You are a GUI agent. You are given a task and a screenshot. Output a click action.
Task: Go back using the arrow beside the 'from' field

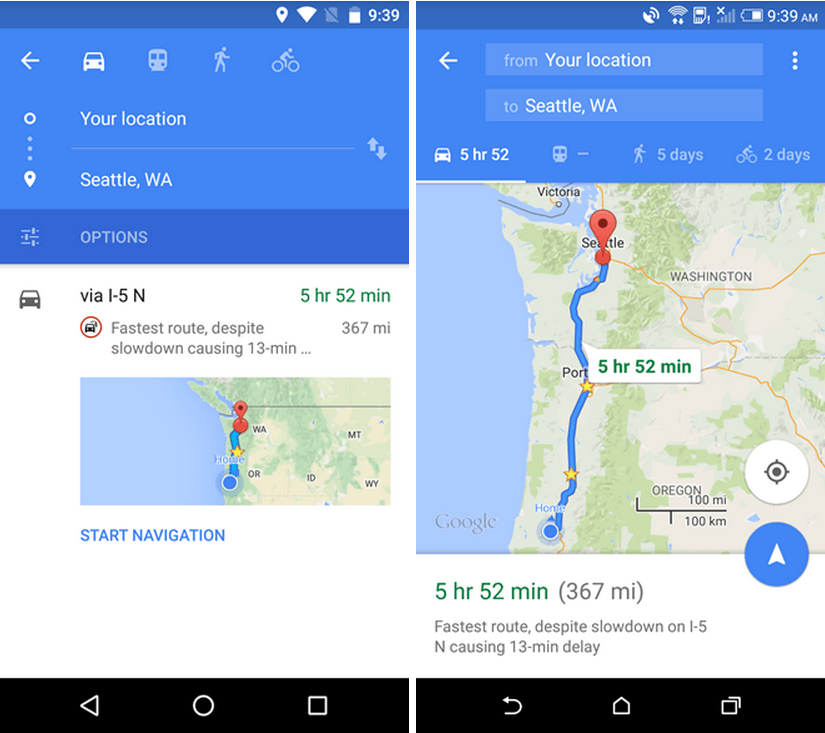click(x=448, y=61)
